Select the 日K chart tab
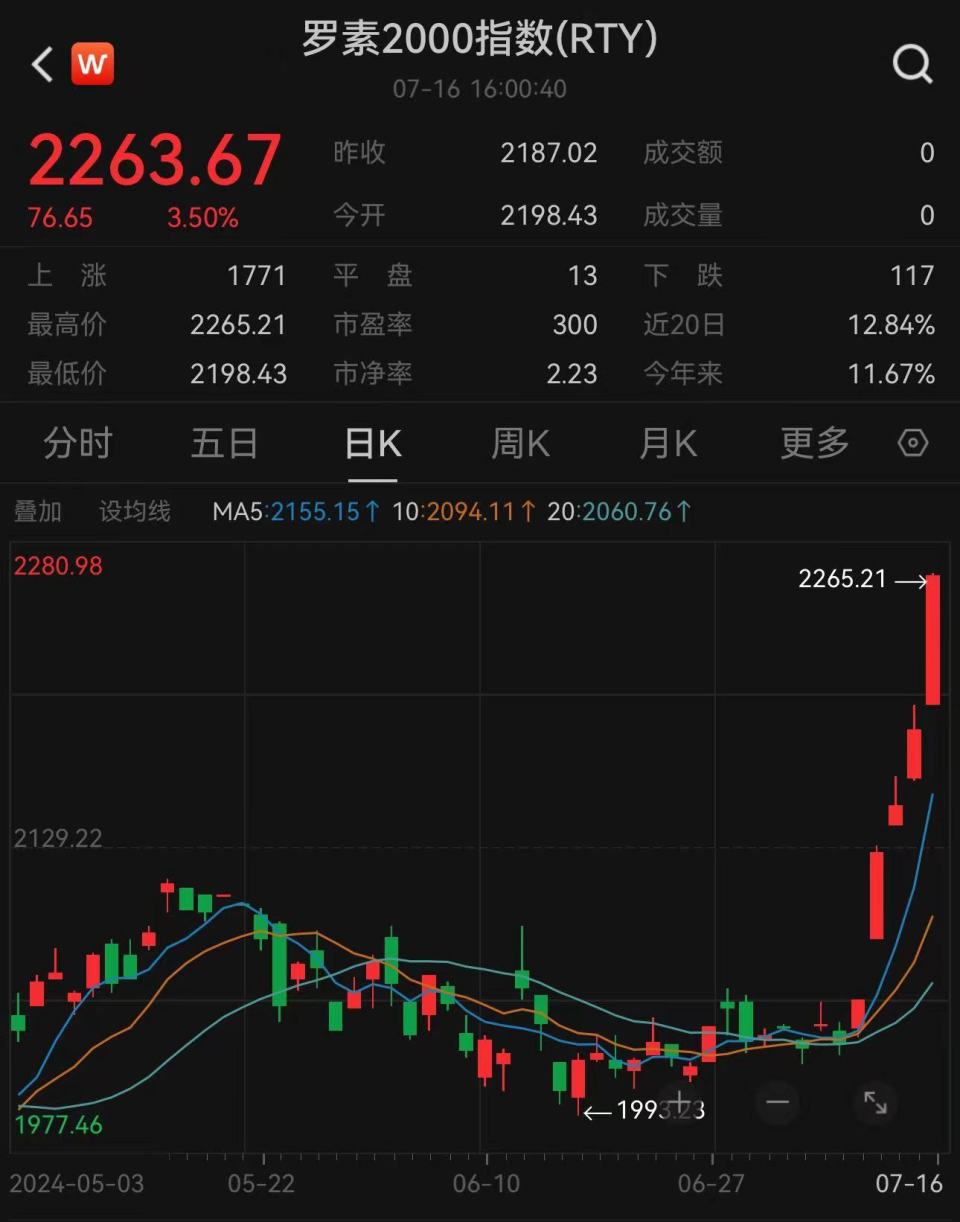 coord(372,443)
